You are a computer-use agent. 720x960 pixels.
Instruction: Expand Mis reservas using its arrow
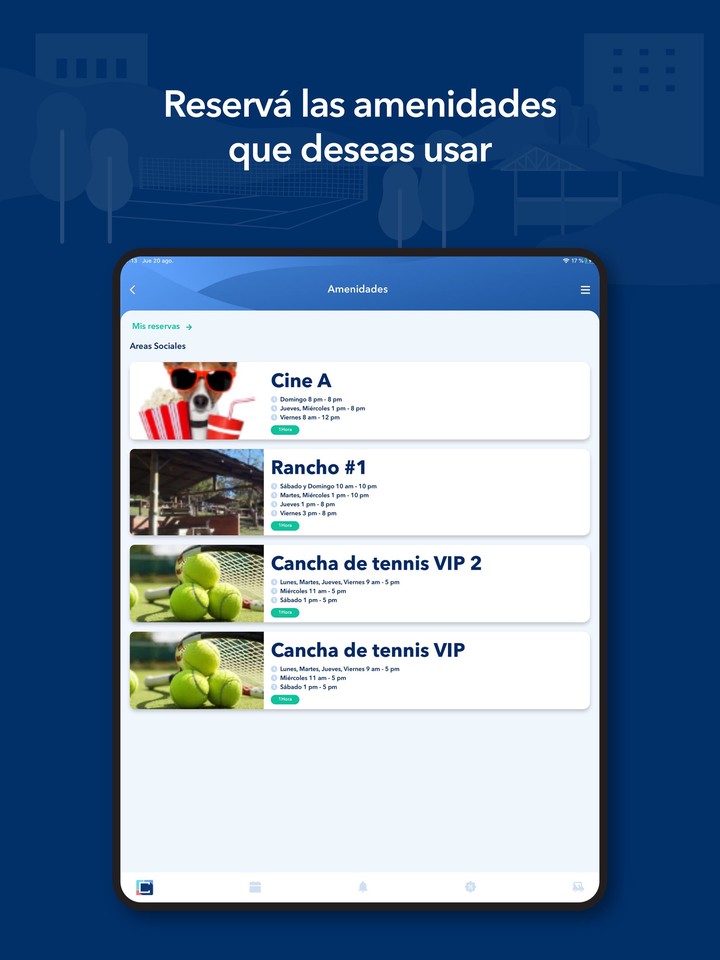[189, 326]
